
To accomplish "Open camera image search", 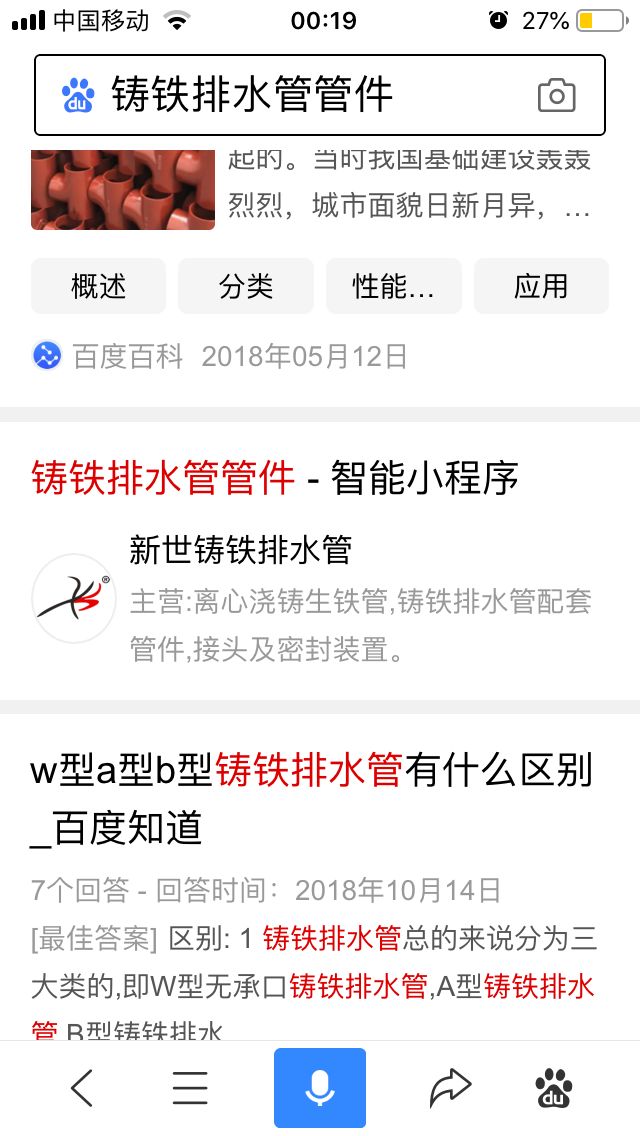I will [x=556, y=95].
